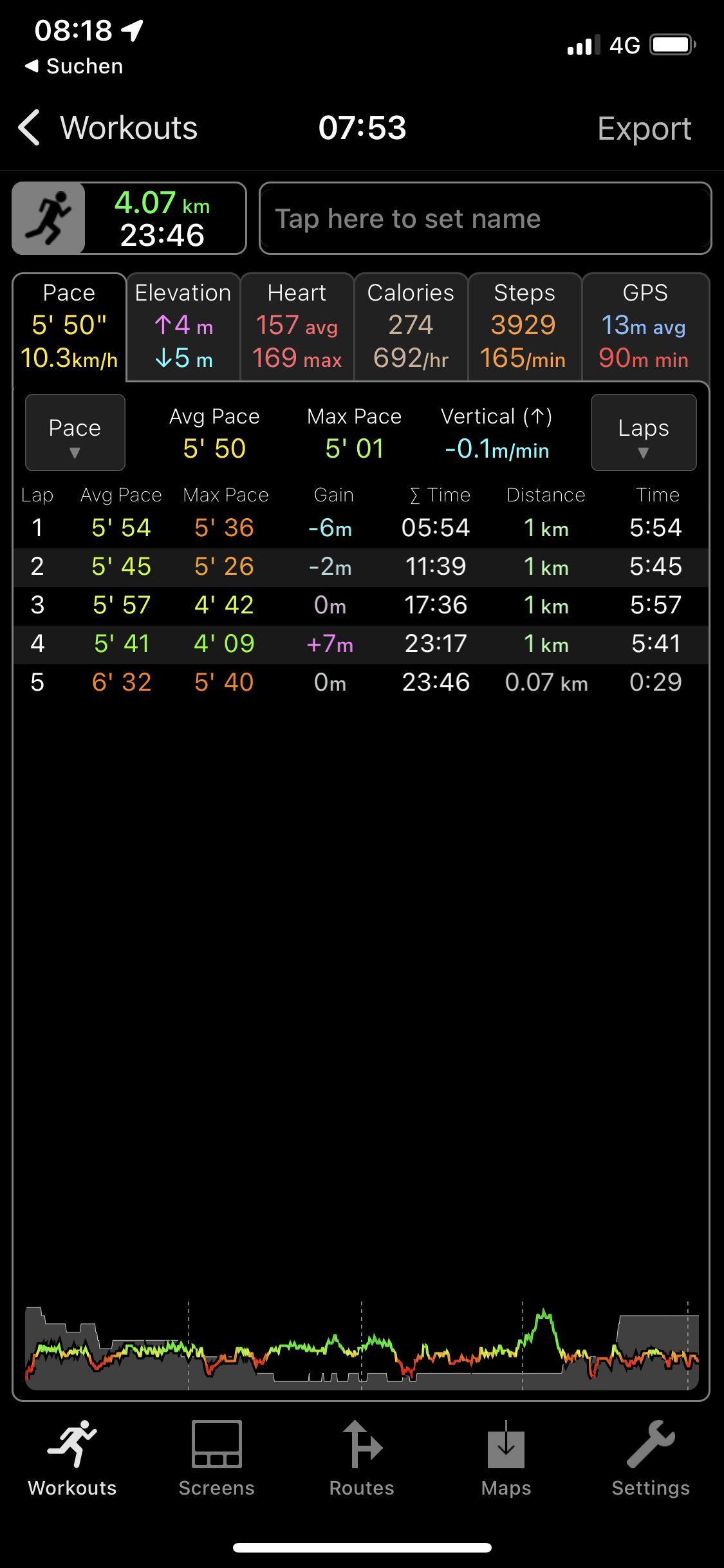This screenshot has height=1568, width=724.
Task: Go back to Workouts list
Action: tap(107, 128)
